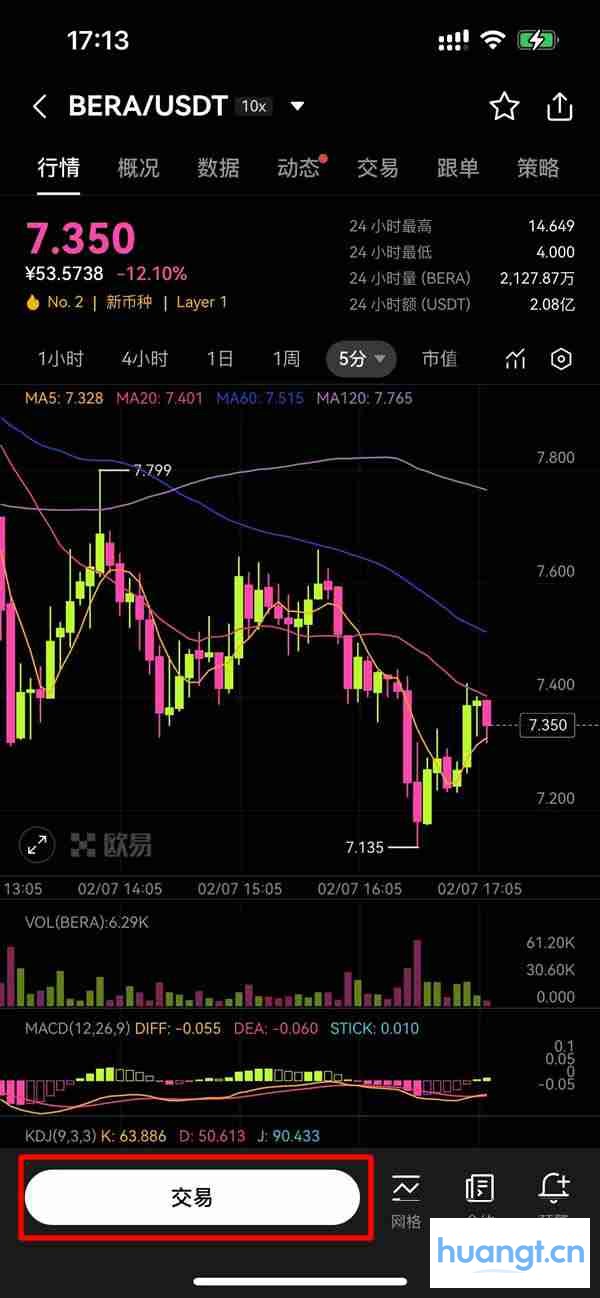Open chart settings hexagon icon

(x=562, y=360)
